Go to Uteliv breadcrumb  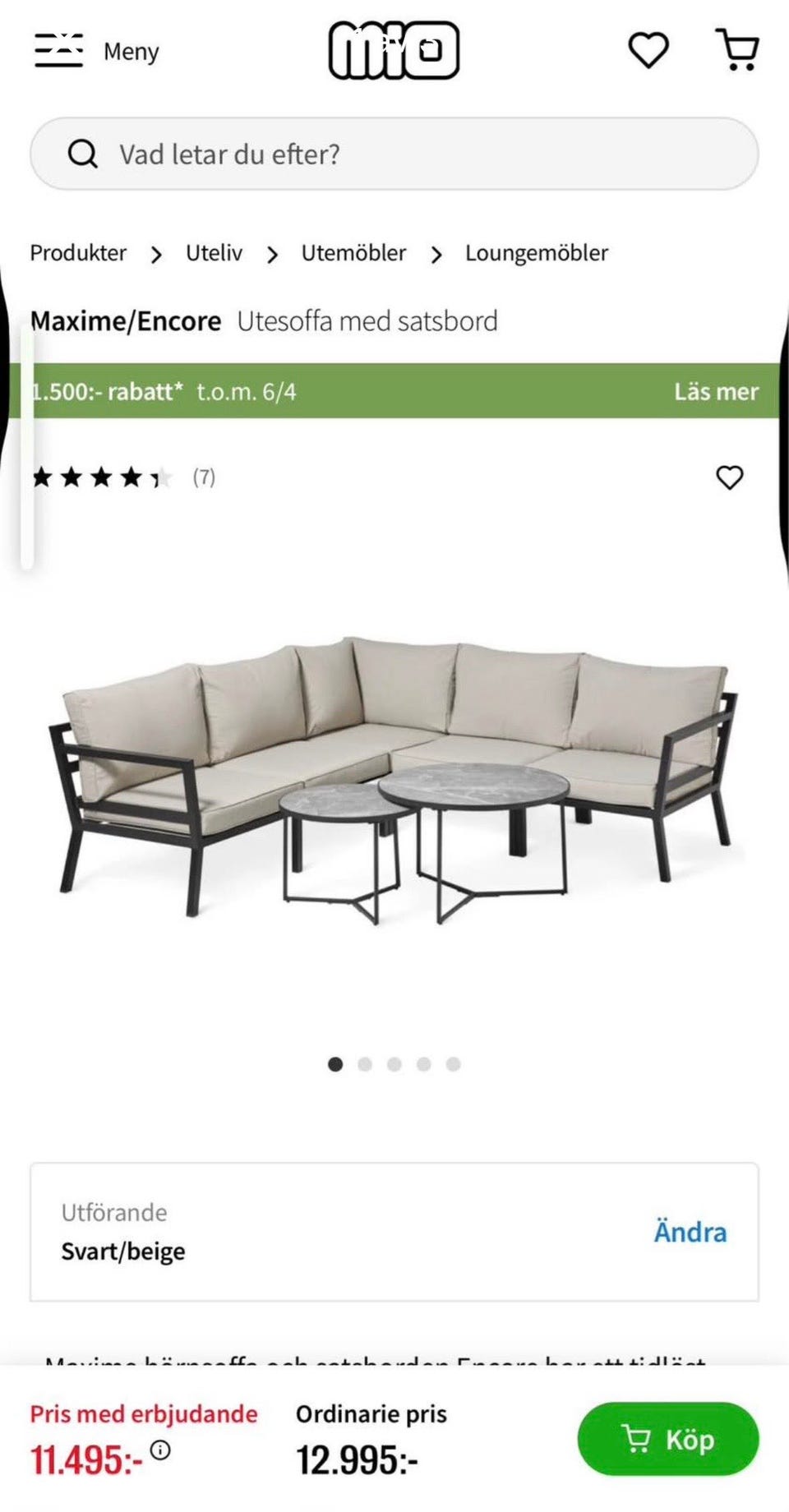pyautogui.click(x=214, y=253)
